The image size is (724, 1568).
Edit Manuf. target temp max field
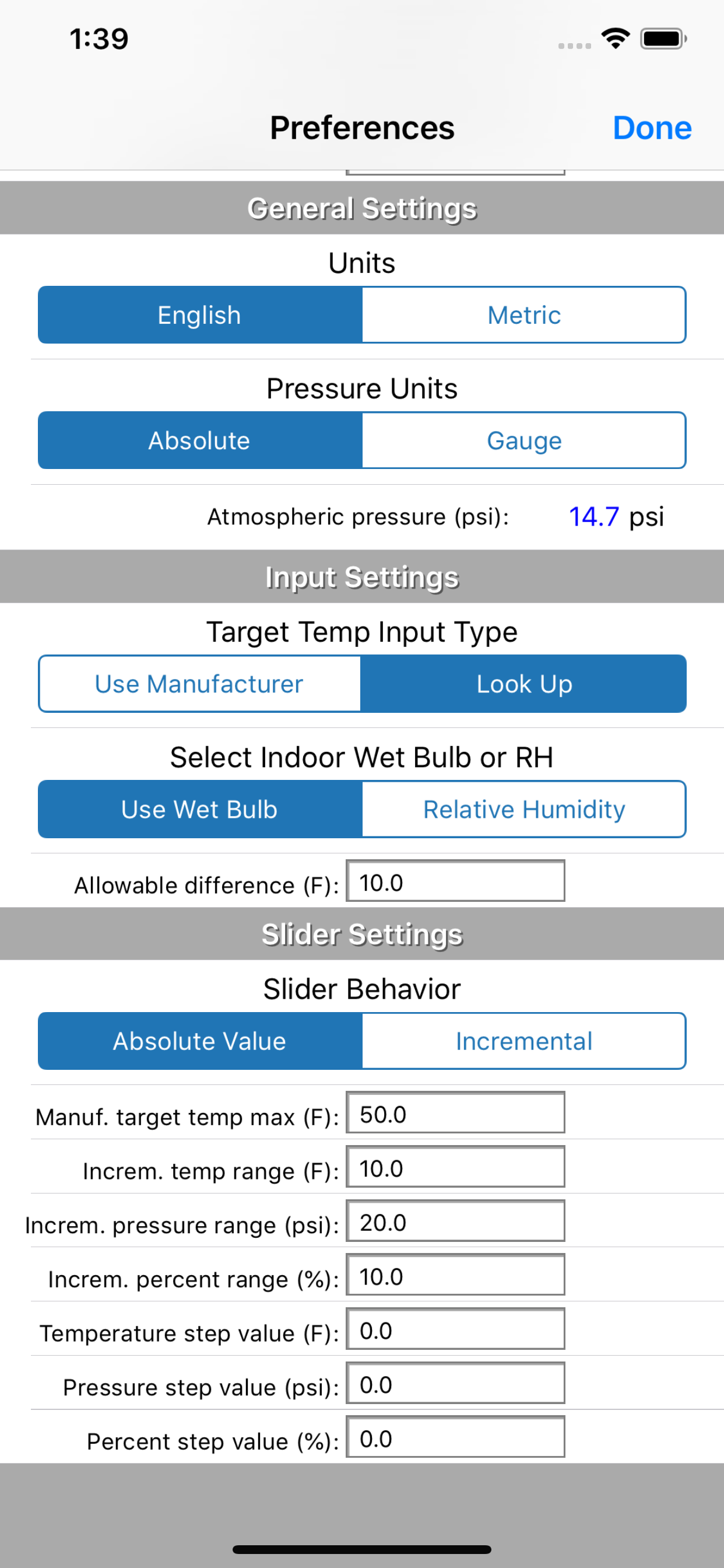tap(455, 1112)
